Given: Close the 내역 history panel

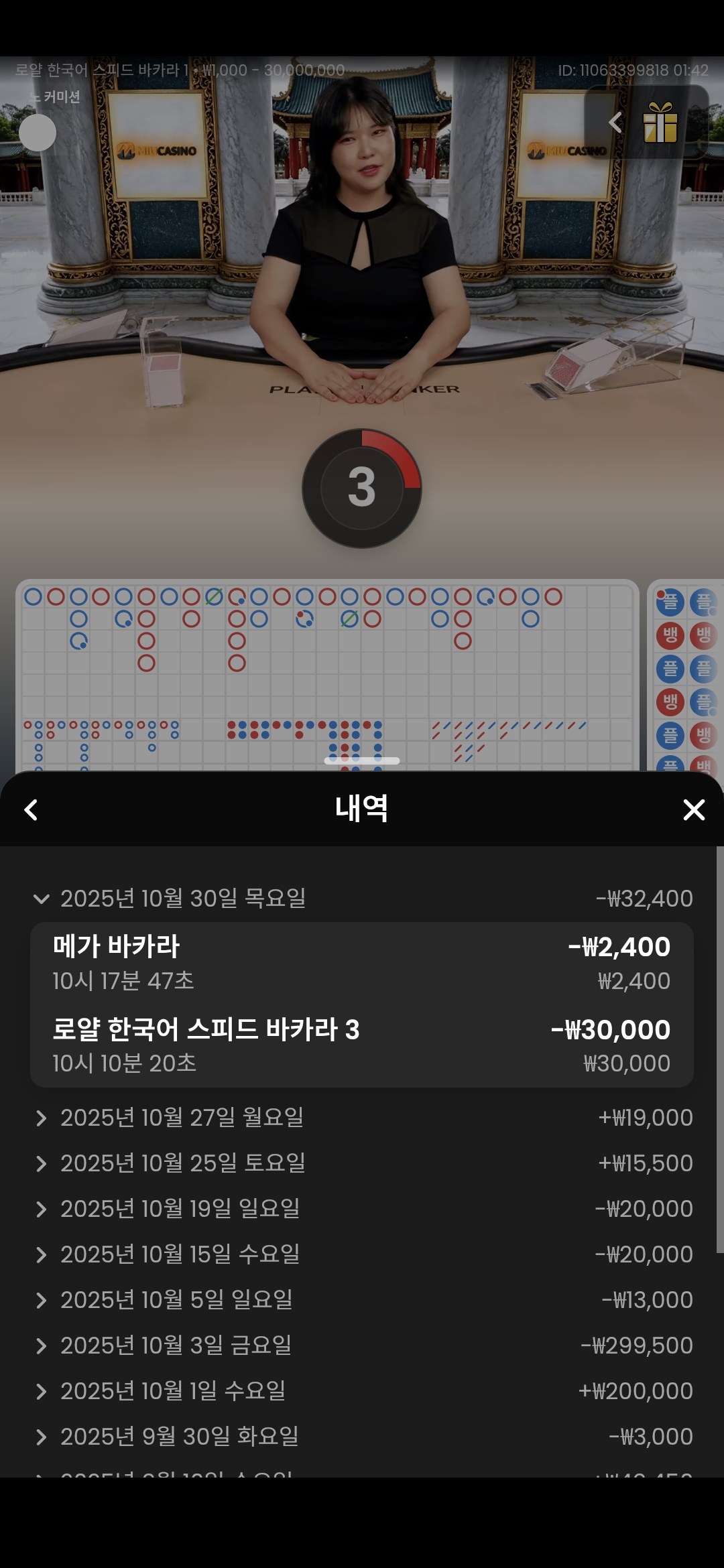Looking at the screenshot, I should [693, 809].
